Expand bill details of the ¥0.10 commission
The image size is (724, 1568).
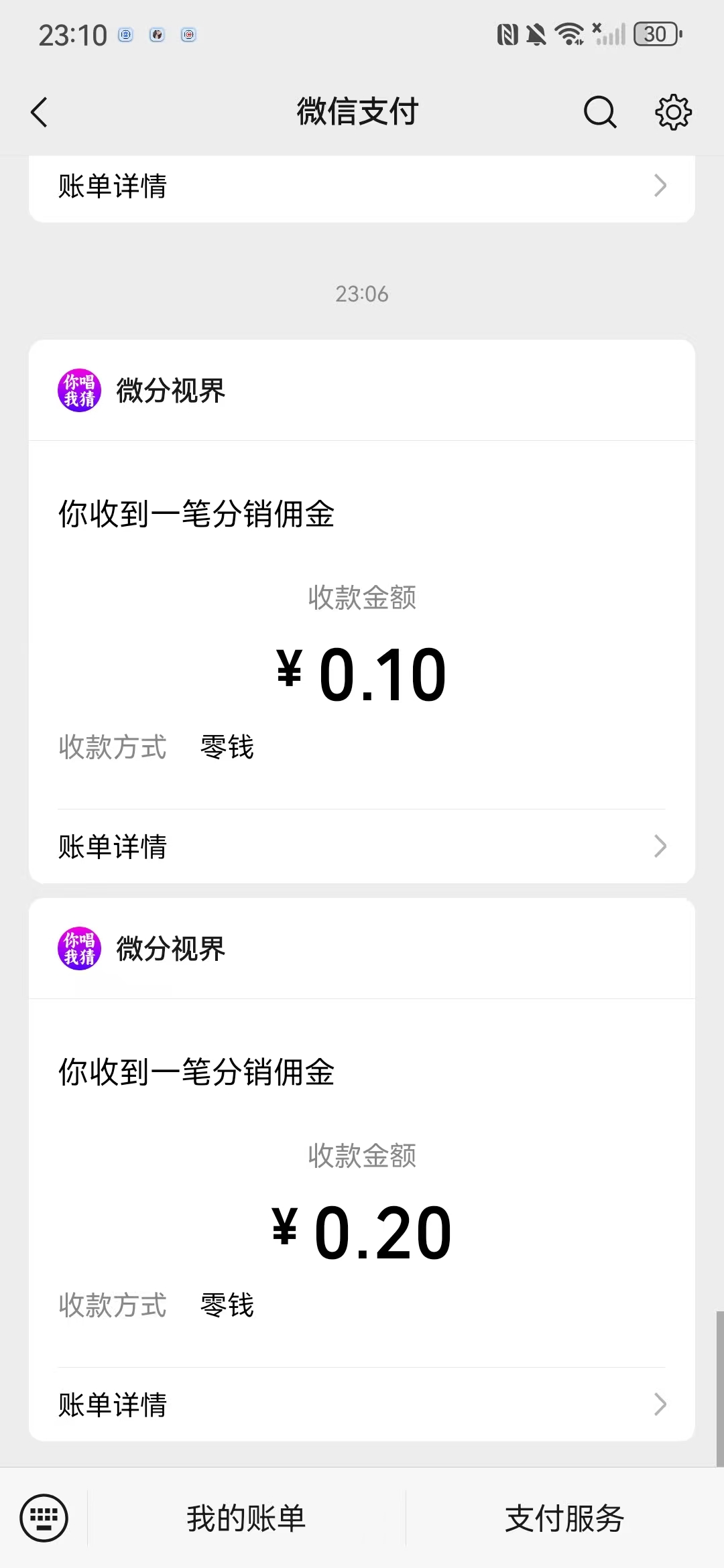361,846
